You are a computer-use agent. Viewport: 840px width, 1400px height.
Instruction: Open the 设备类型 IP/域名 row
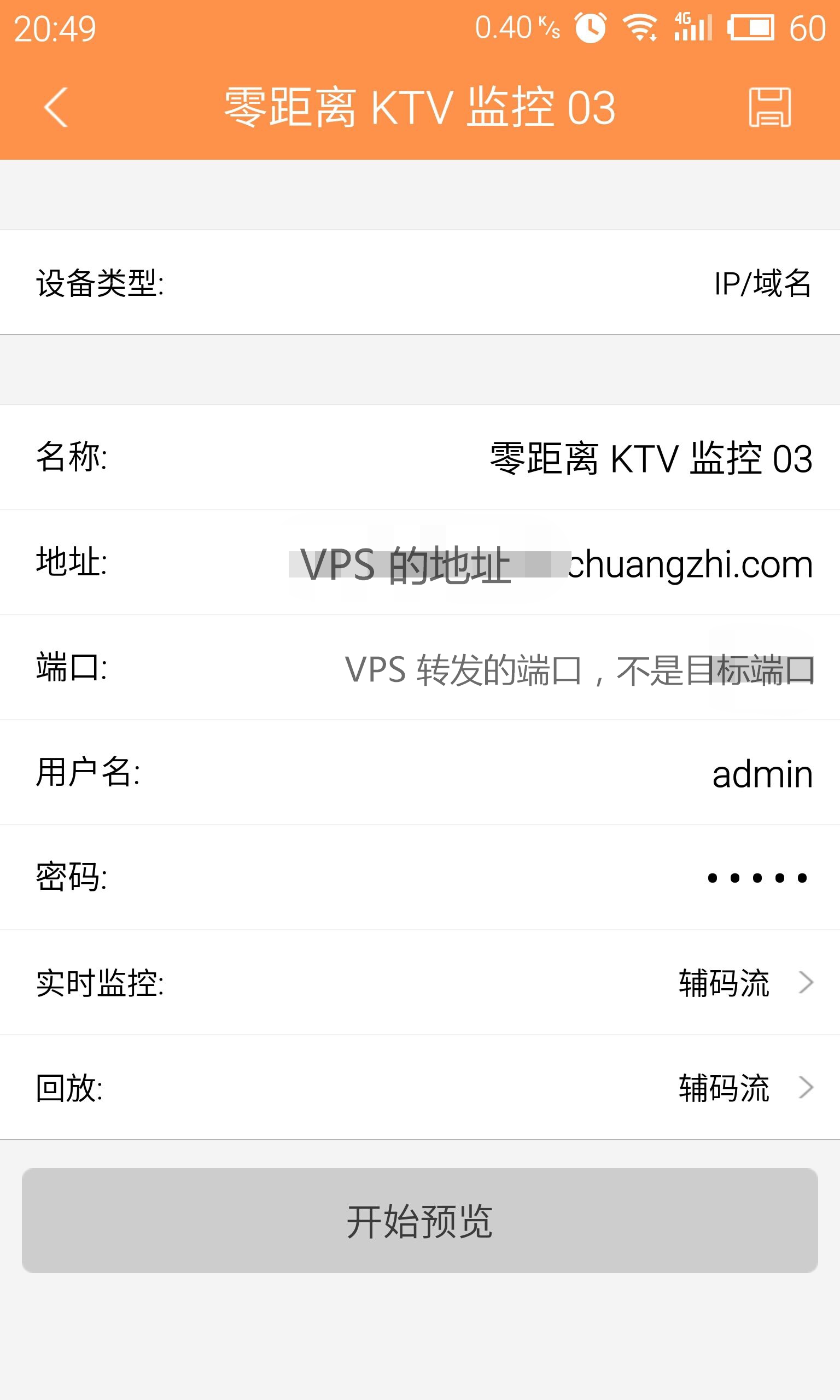point(420,282)
